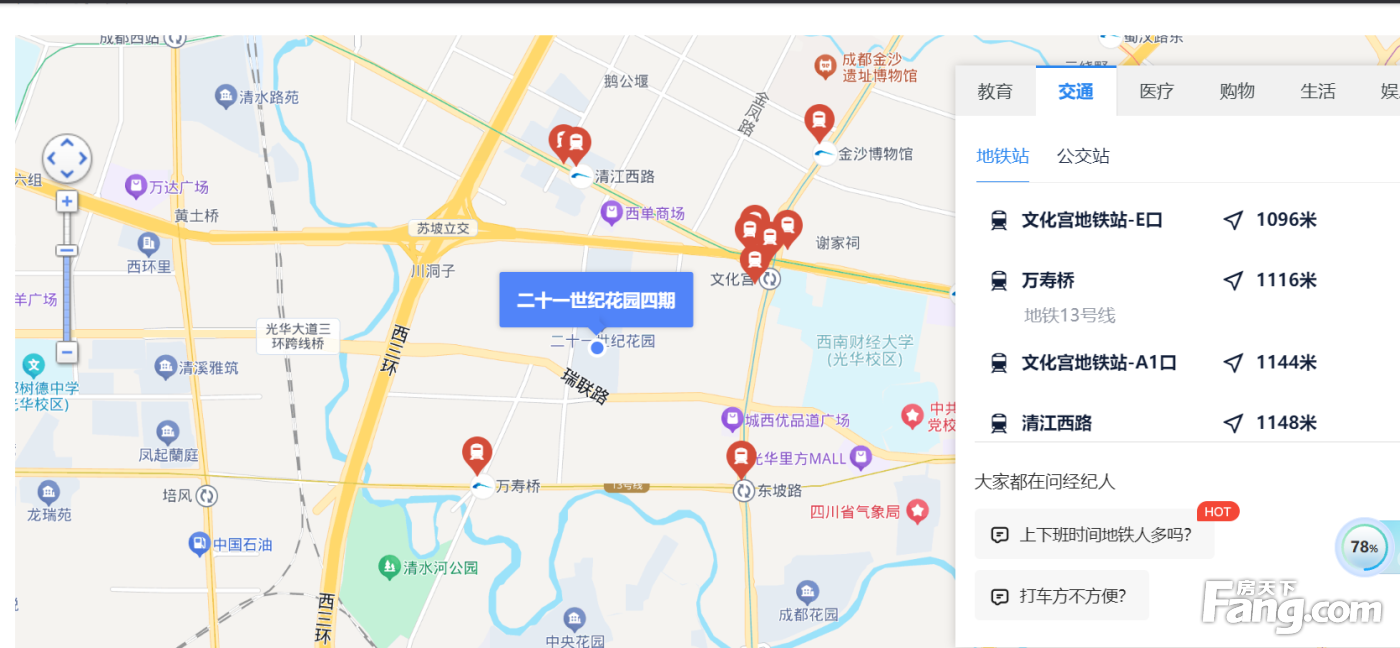Select the 地铁站 sub-tab
This screenshot has width=1400, height=648.
1002,156
